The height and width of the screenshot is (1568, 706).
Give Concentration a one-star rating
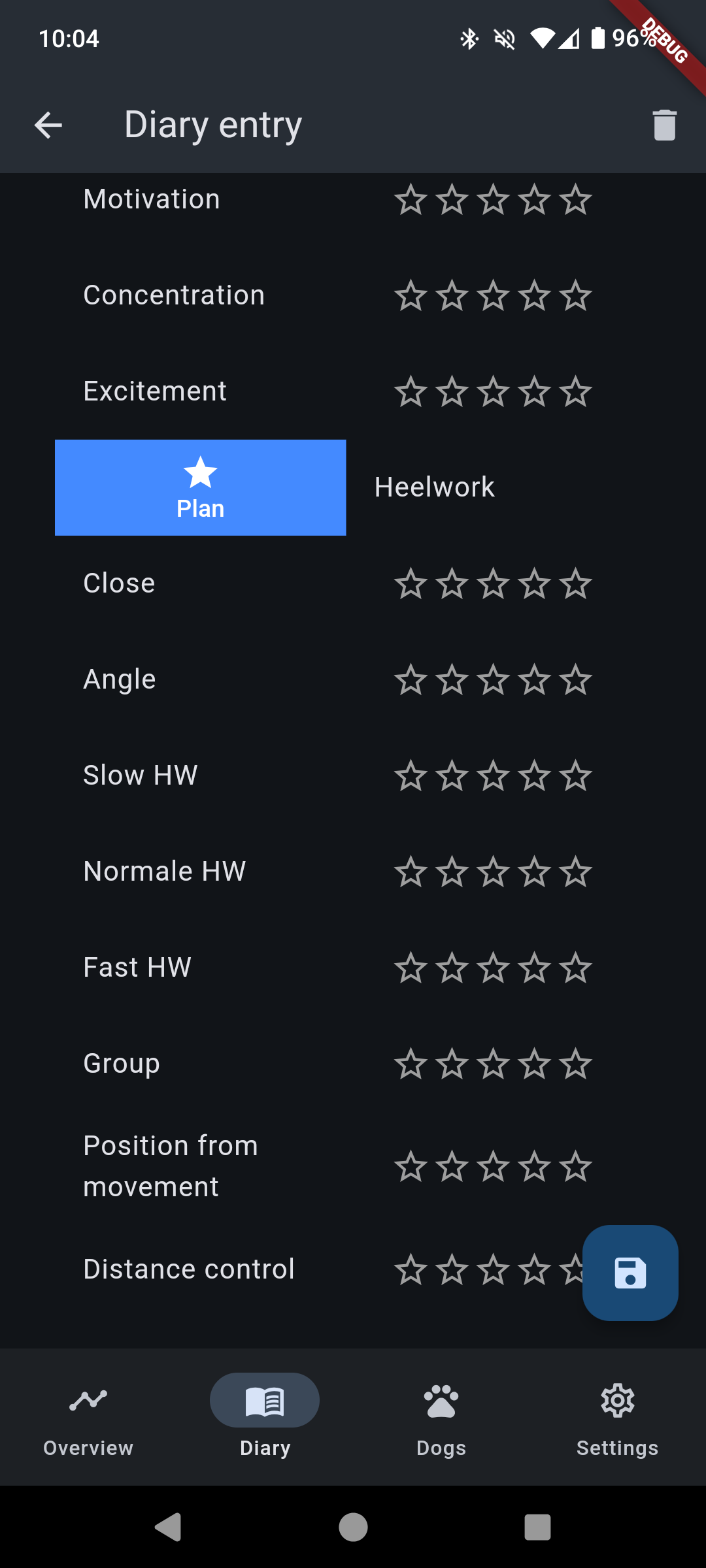pyautogui.click(x=411, y=295)
